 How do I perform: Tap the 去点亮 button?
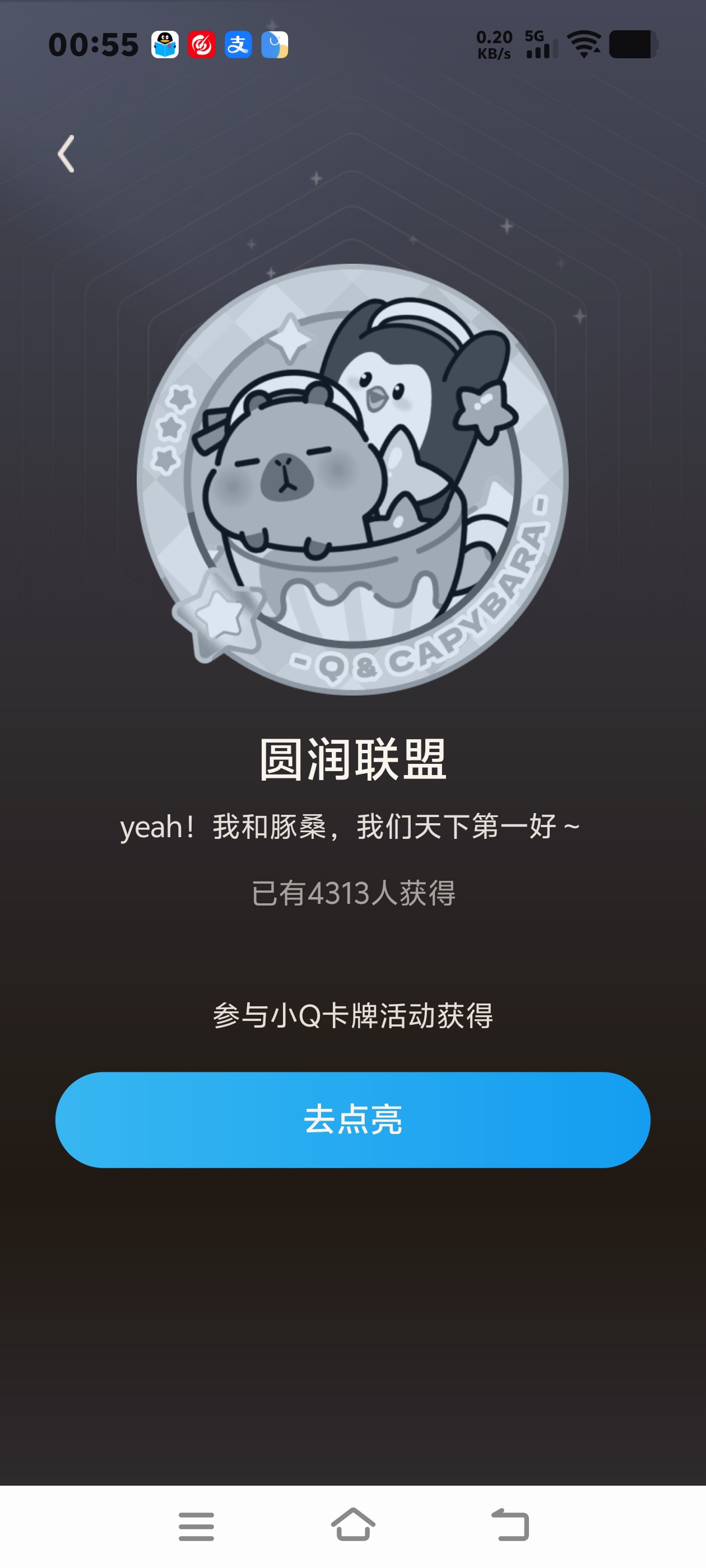click(352, 1119)
